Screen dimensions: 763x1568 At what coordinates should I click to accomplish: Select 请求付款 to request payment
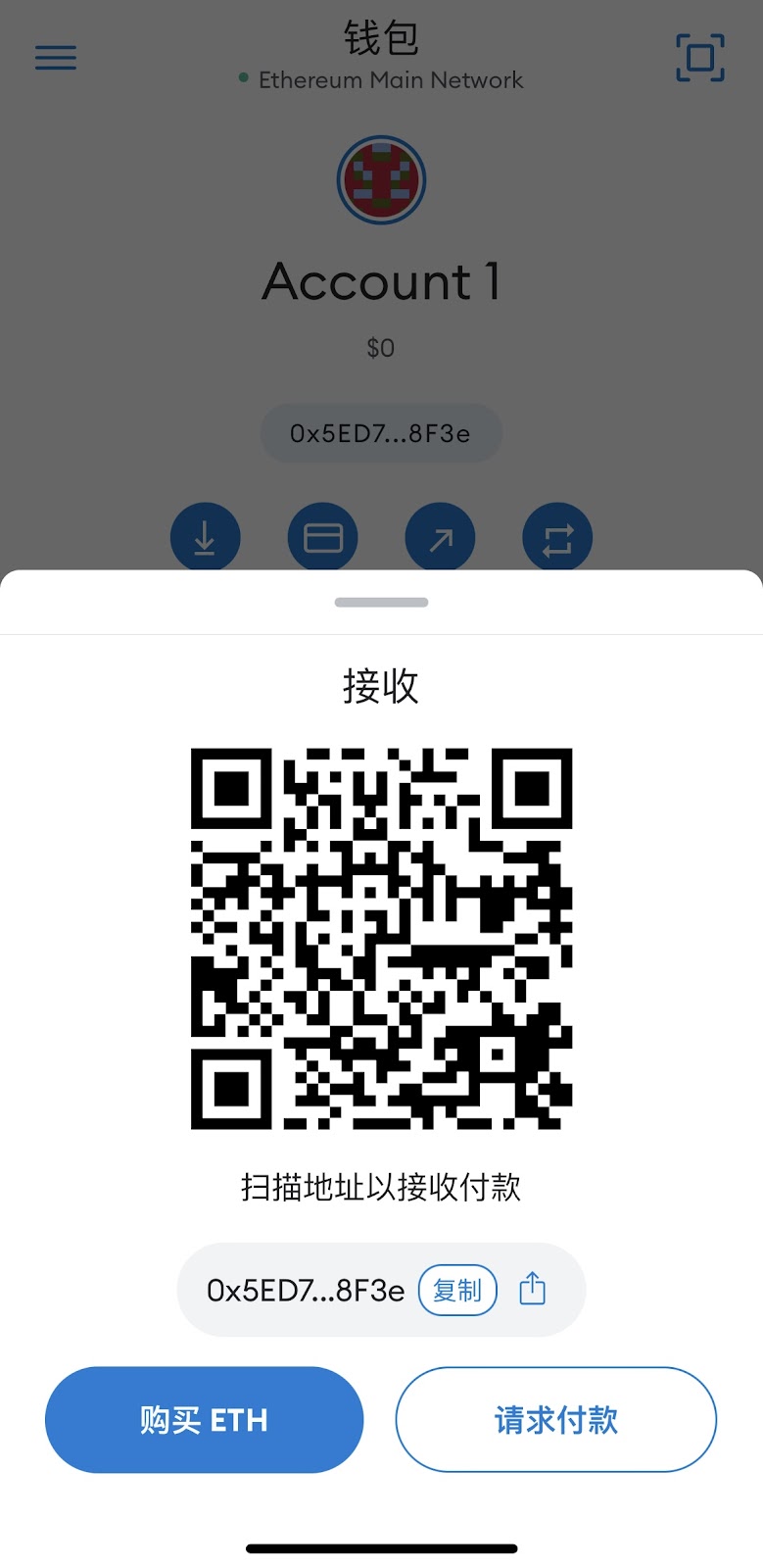tap(556, 1419)
